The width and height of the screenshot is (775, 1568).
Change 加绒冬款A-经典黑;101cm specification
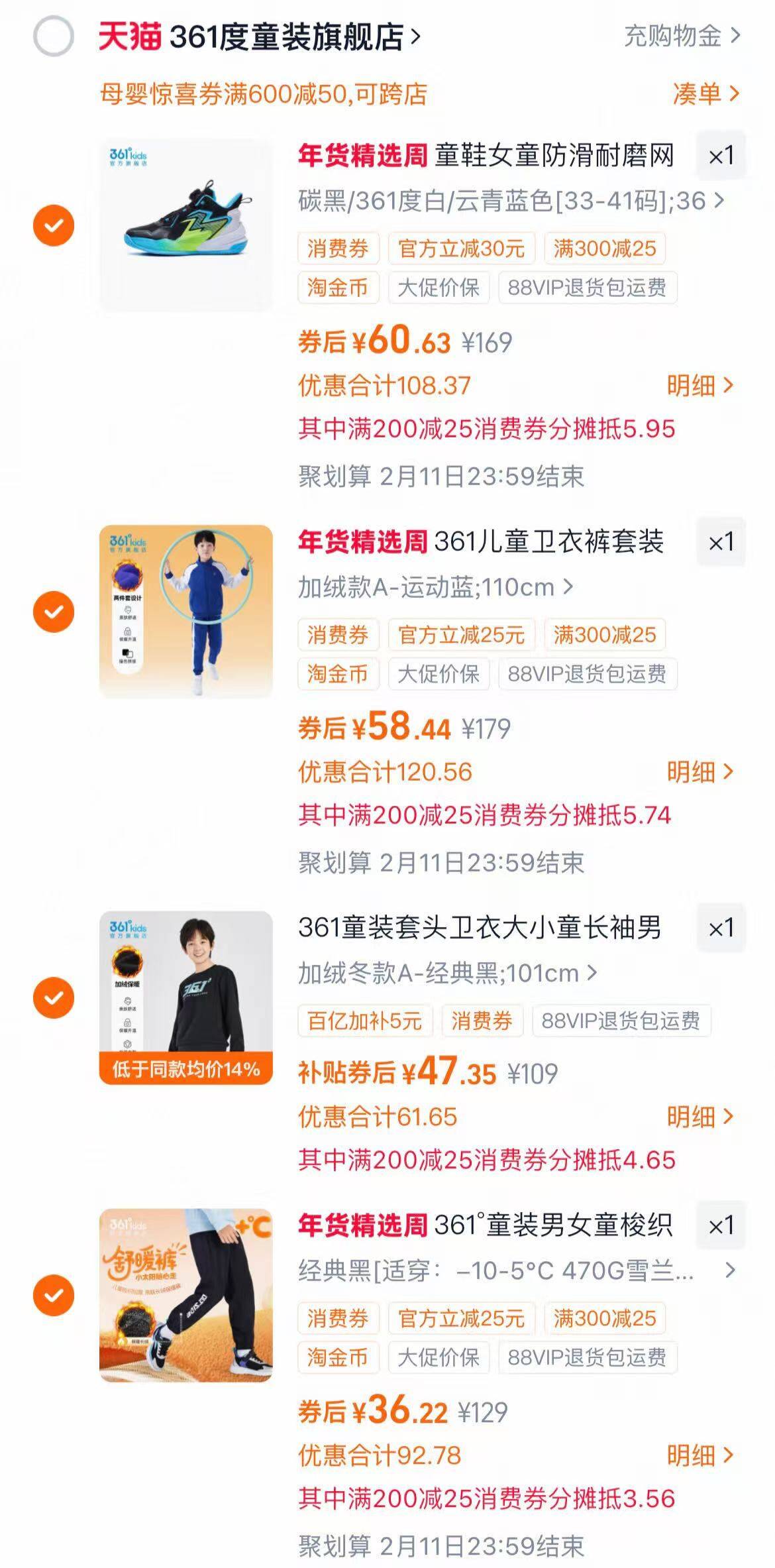click(448, 973)
